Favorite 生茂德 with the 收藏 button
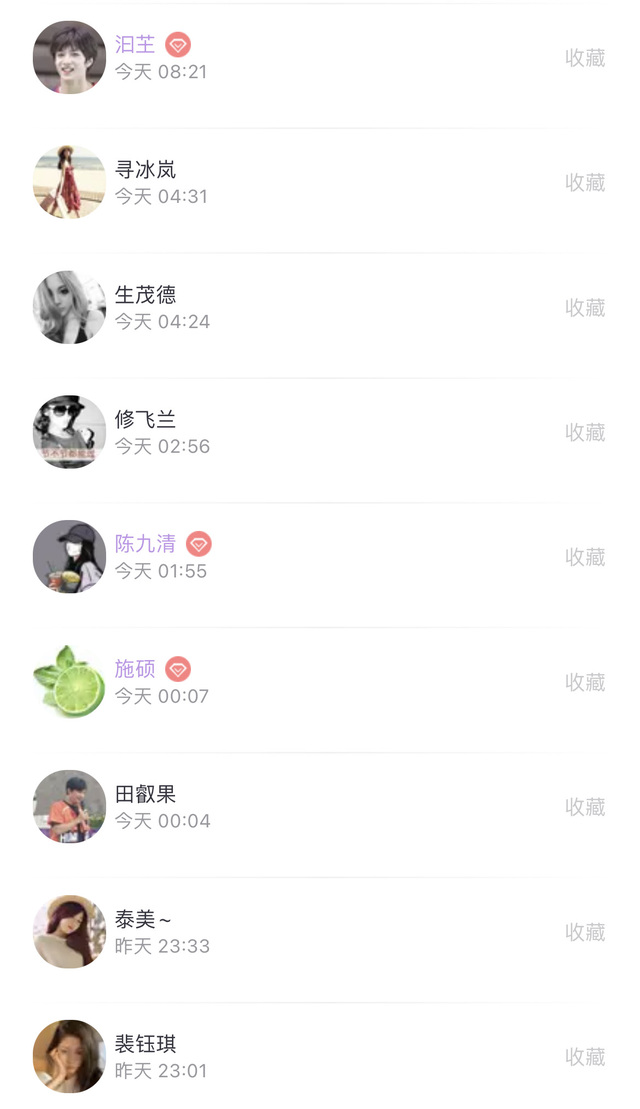Viewport: 640px width, 1109px height. click(585, 308)
